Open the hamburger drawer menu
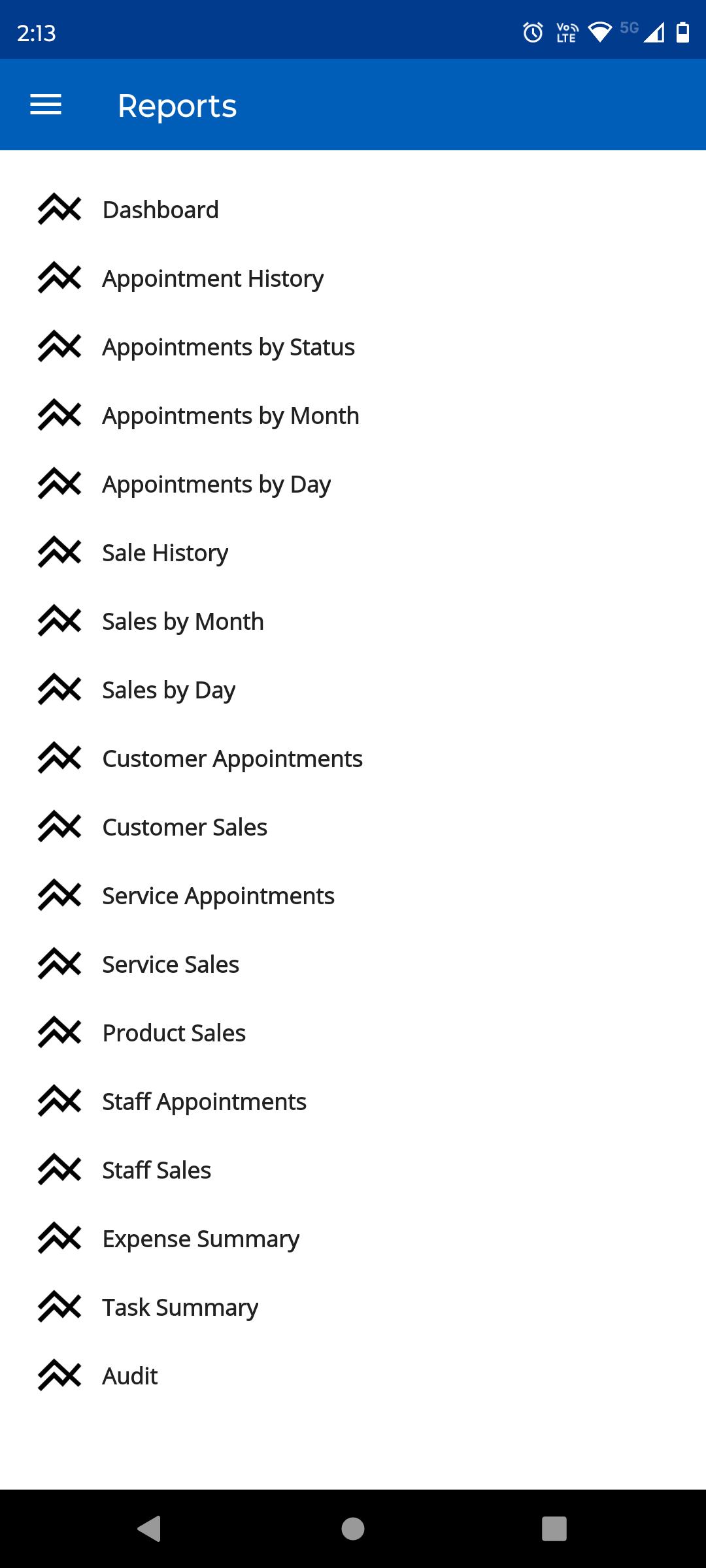Screen dimensions: 706x1568 pos(46,105)
